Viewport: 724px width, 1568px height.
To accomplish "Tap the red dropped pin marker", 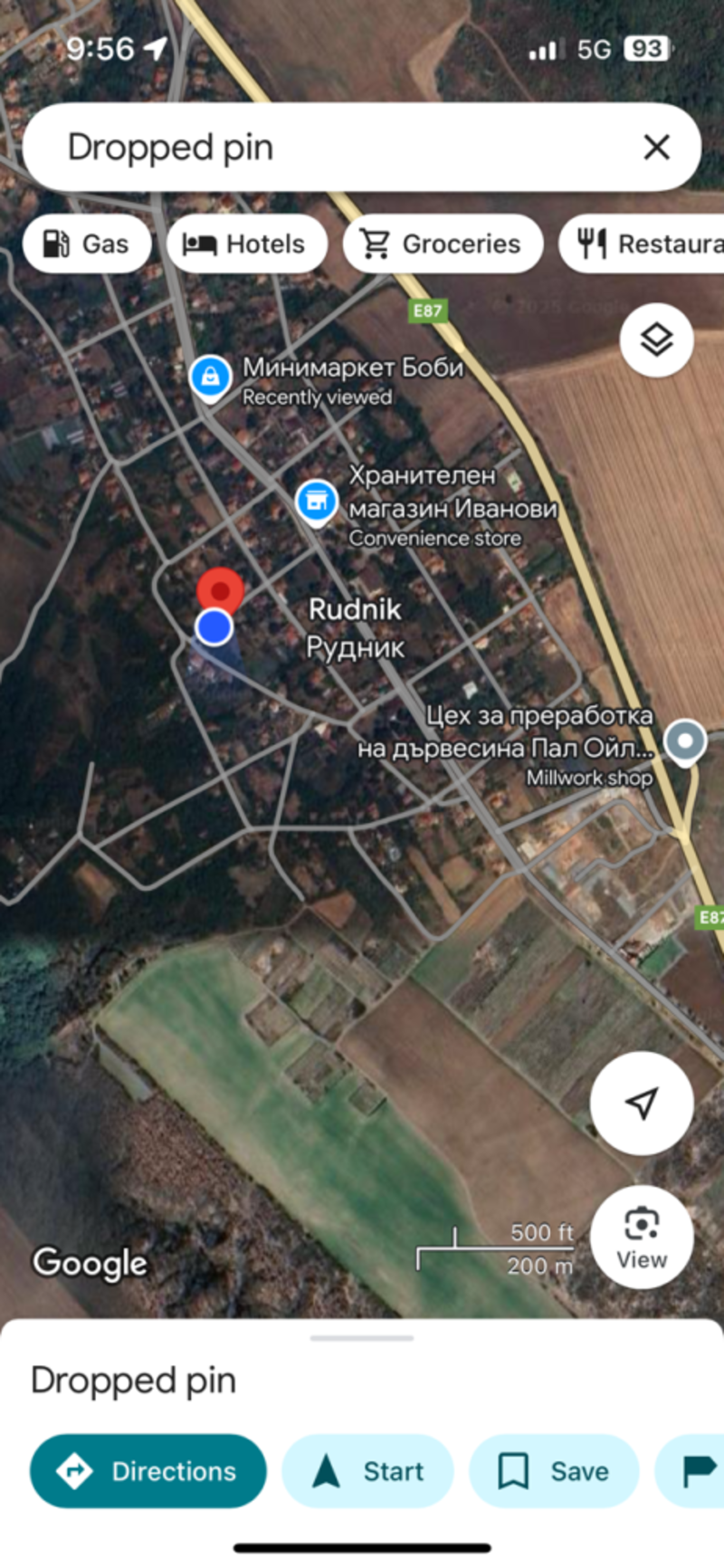I will (x=220, y=592).
